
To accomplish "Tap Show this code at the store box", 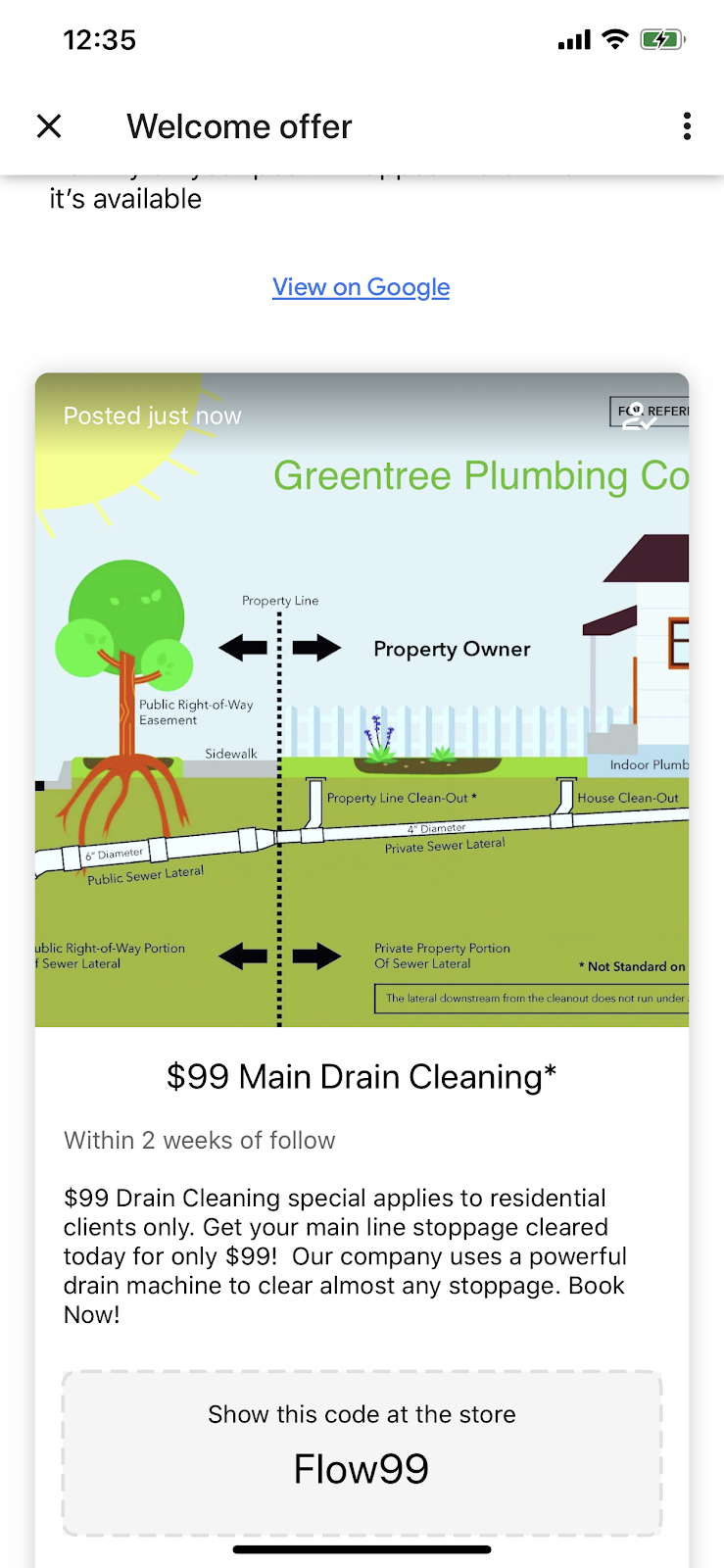I will click(x=361, y=1414).
